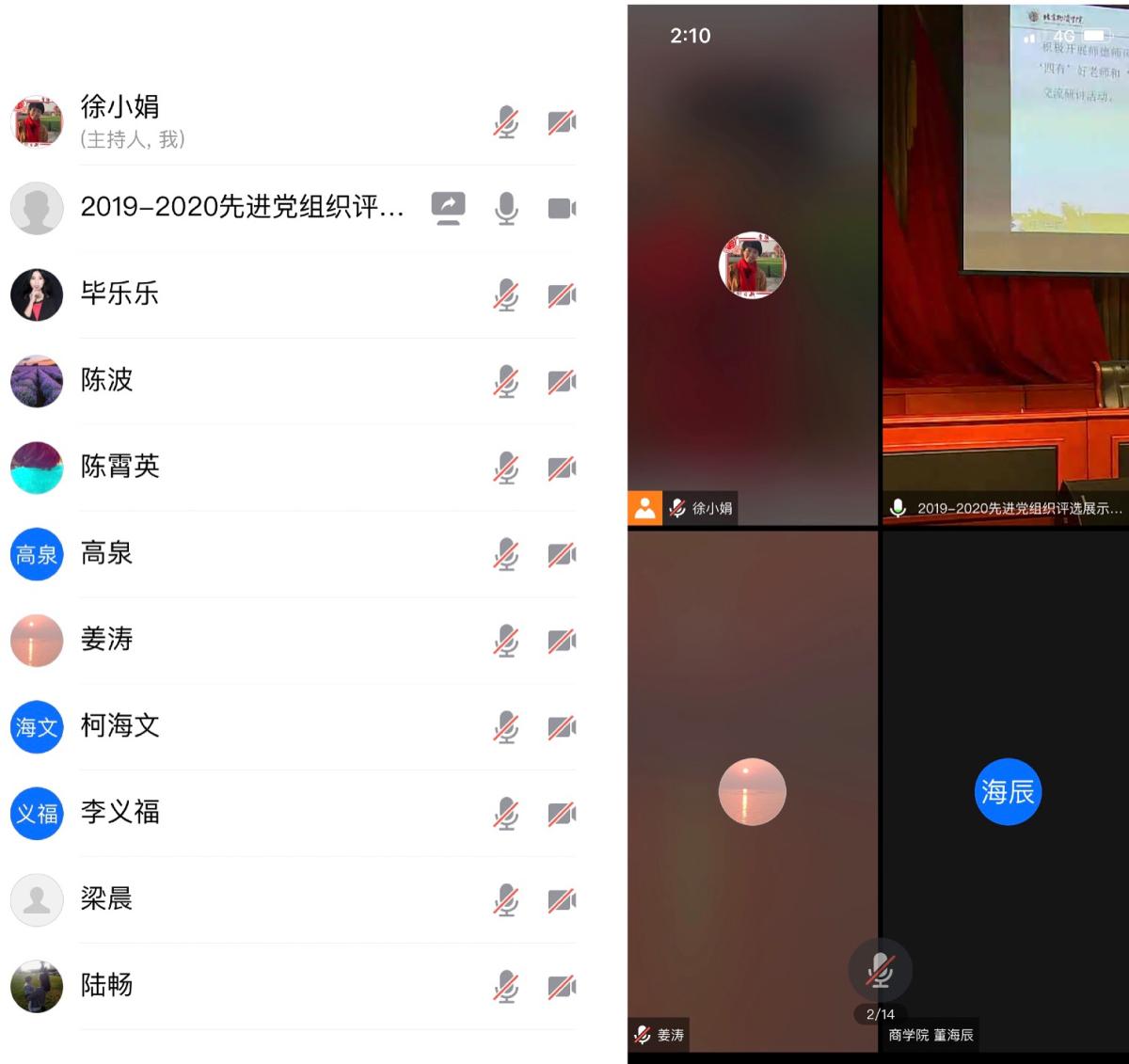Screen dimensions: 1129x1064
Task: Unmute with the floating microphone button
Action: pos(880,970)
